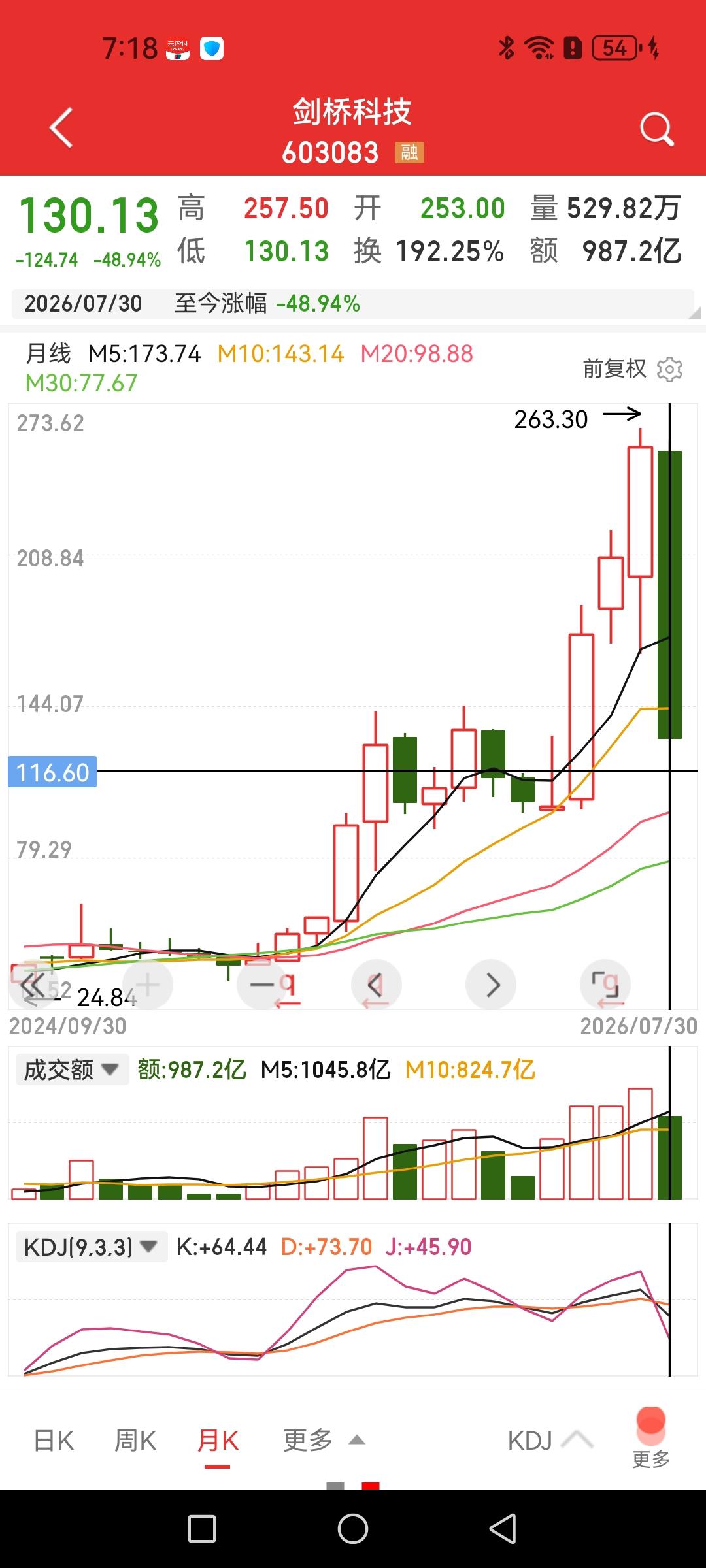The image size is (706, 1568).
Task: Move the chart cursor right one candle
Action: (x=491, y=985)
